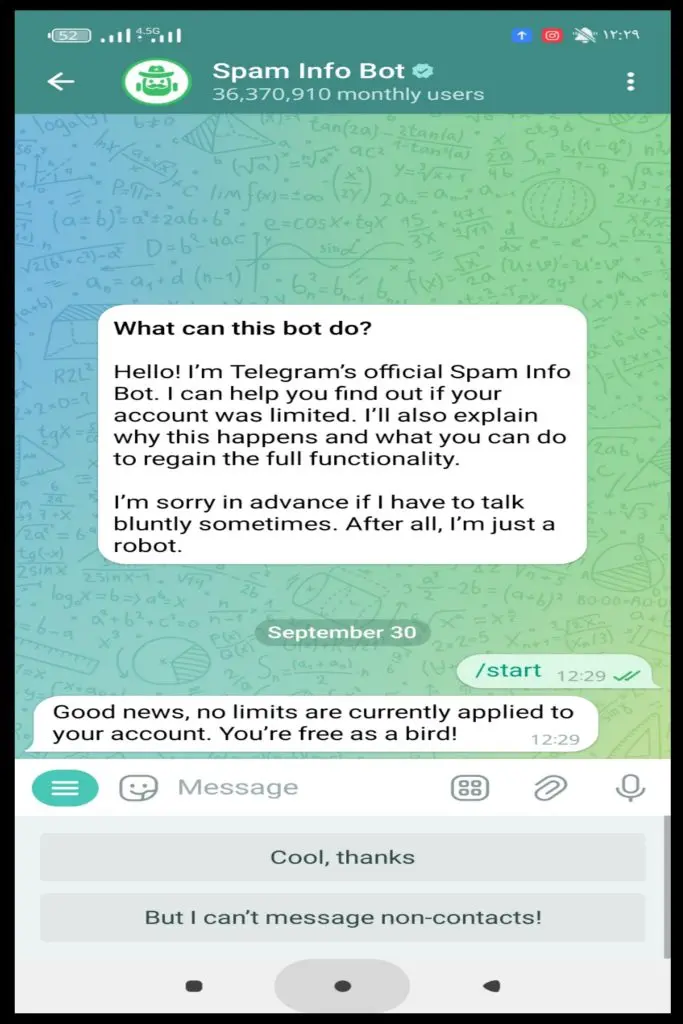Open the three-dot overflow menu
This screenshot has height=1024, width=683.
tap(630, 82)
